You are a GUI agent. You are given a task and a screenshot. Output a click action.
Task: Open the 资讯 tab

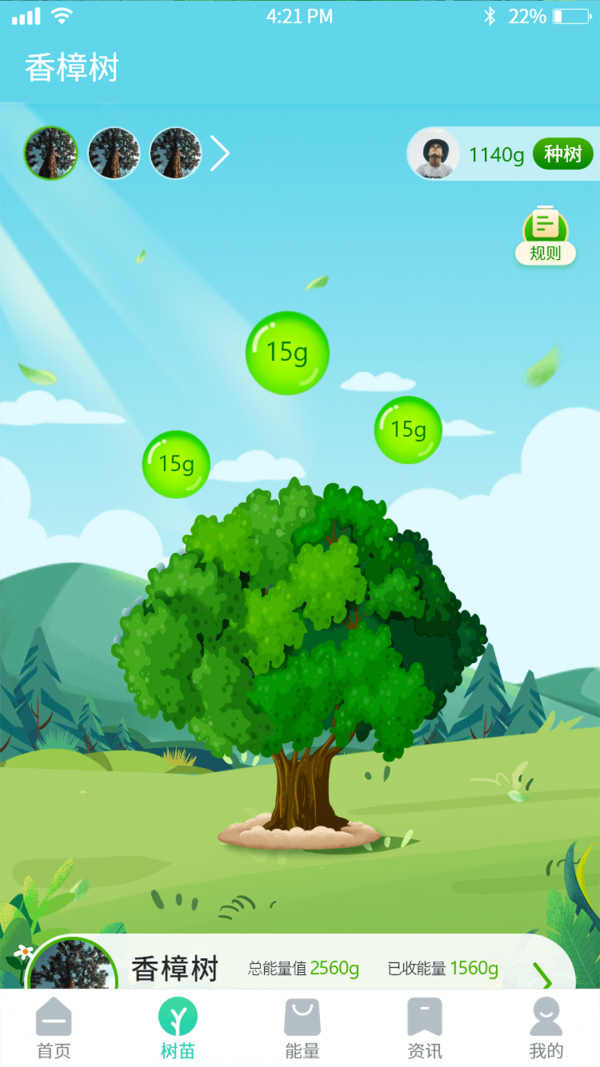(x=424, y=1029)
